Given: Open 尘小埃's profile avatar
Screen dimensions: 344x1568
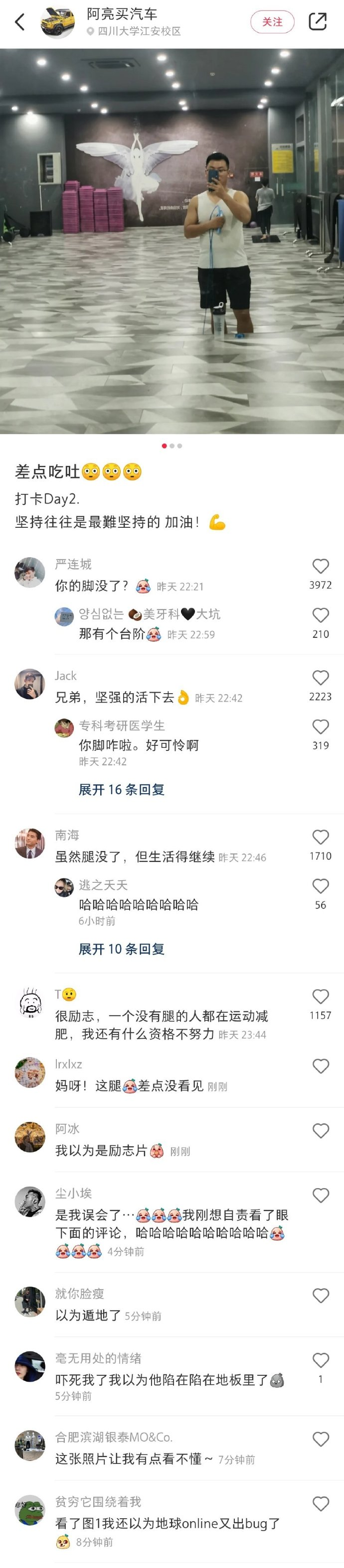Looking at the screenshot, I should coord(30,1202).
